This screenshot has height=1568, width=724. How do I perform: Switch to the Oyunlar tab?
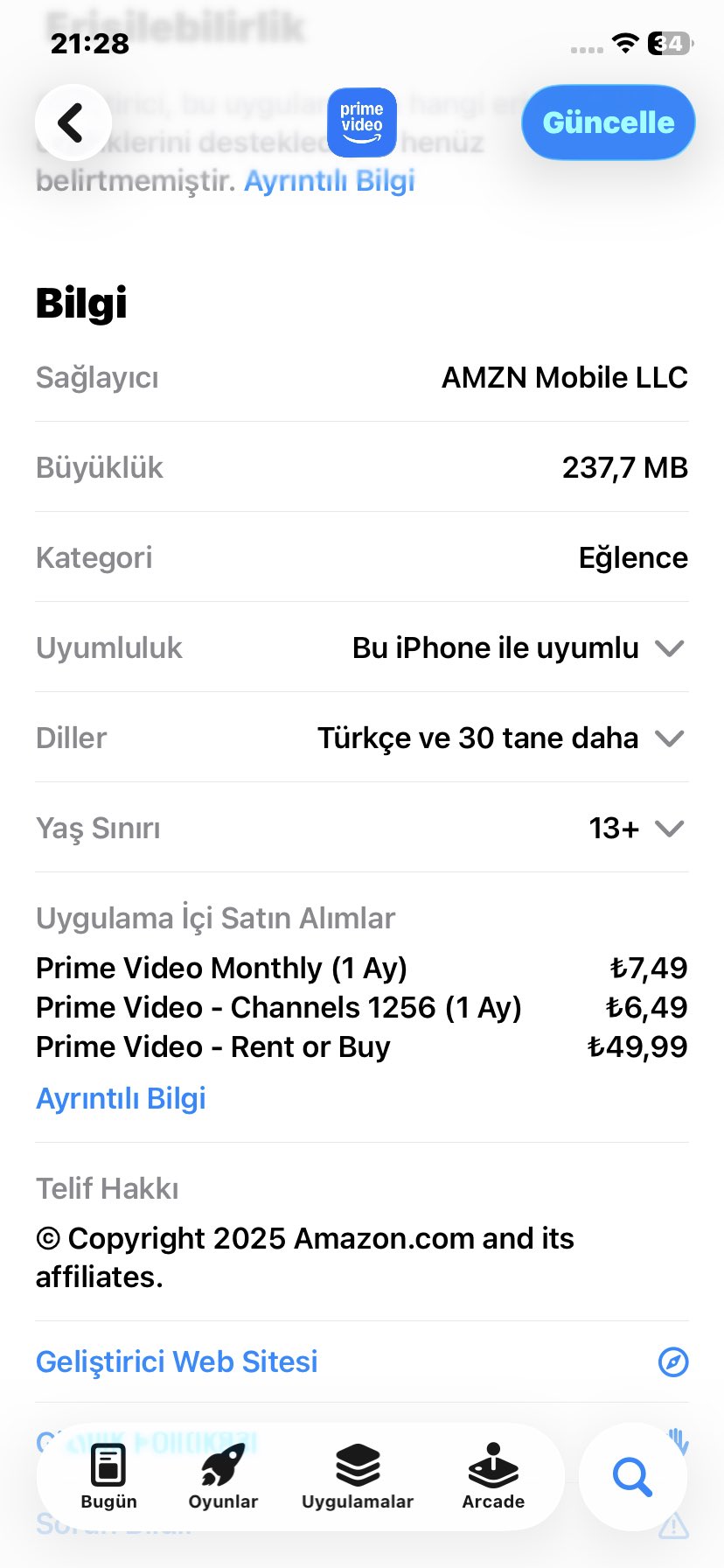coord(223,1477)
